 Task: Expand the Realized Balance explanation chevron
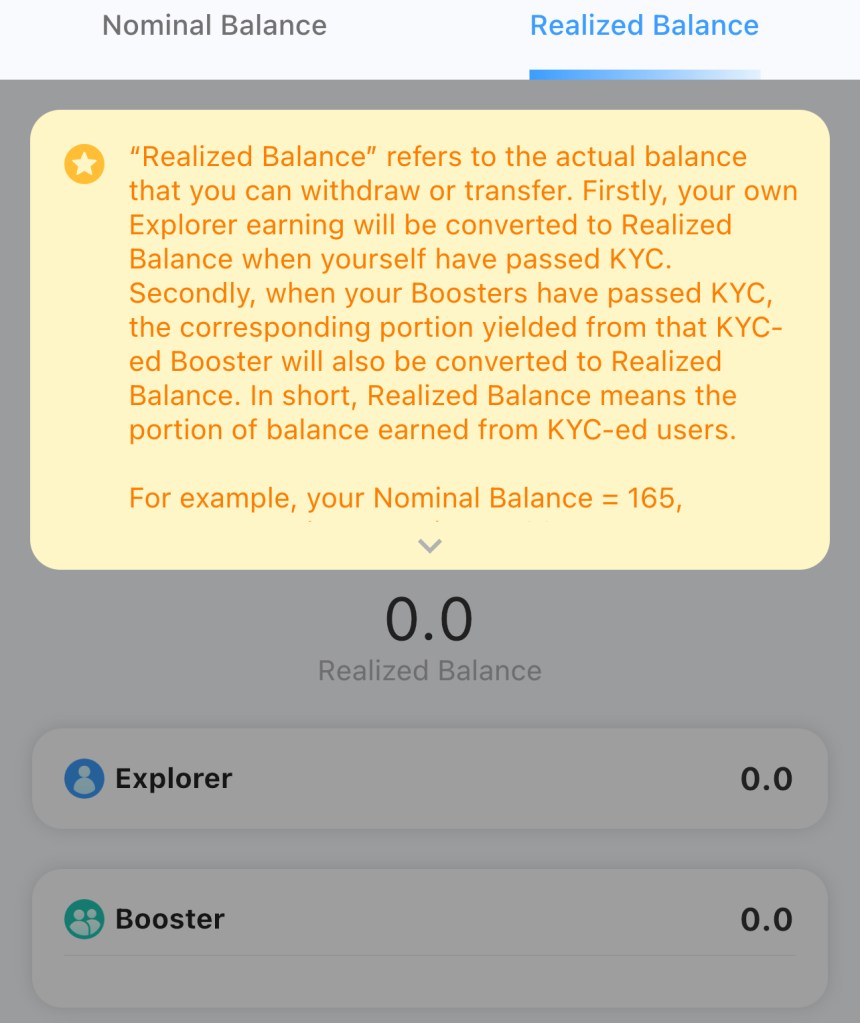click(430, 546)
